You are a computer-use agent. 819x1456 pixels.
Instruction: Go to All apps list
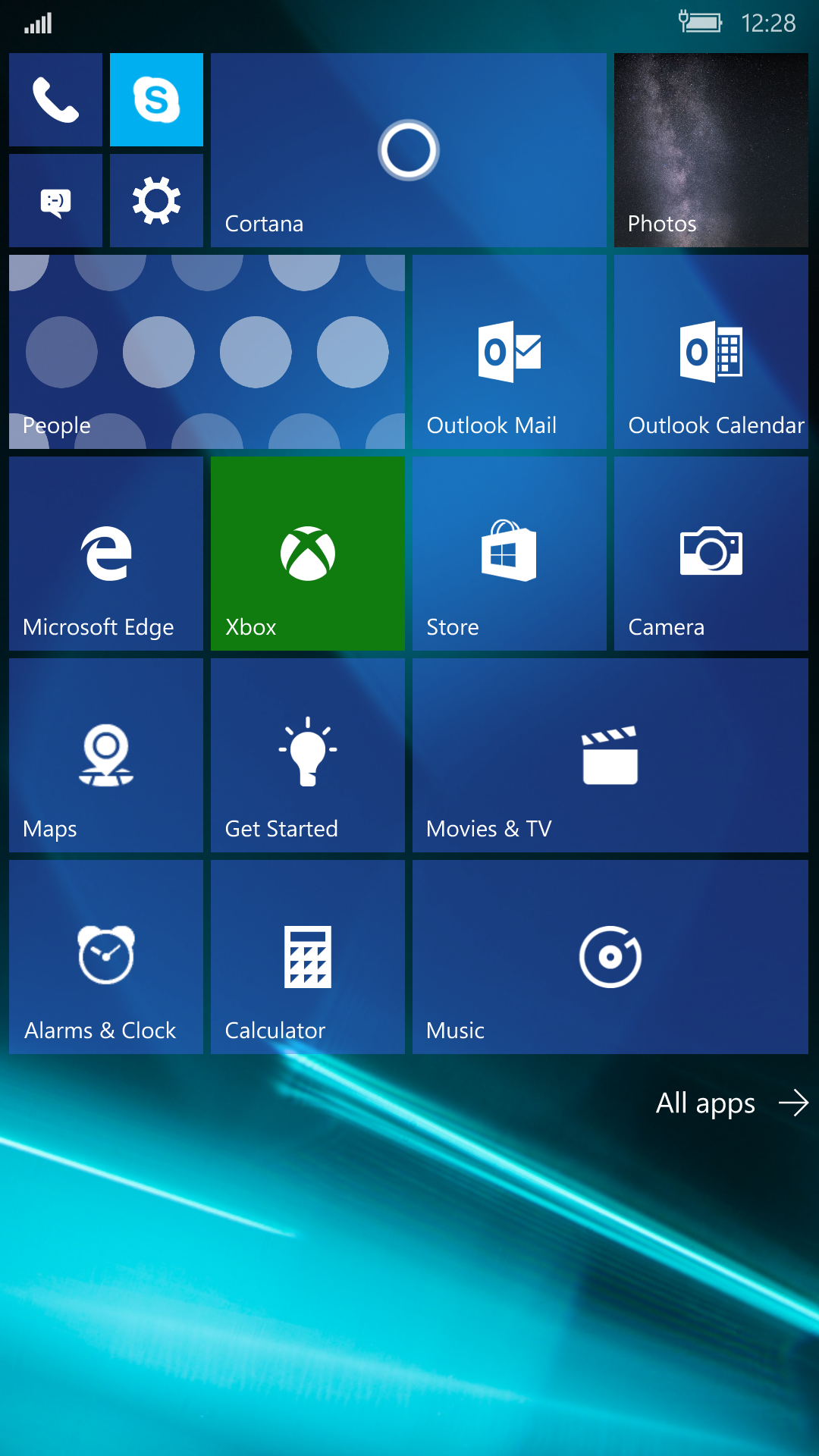pyautogui.click(x=733, y=1103)
